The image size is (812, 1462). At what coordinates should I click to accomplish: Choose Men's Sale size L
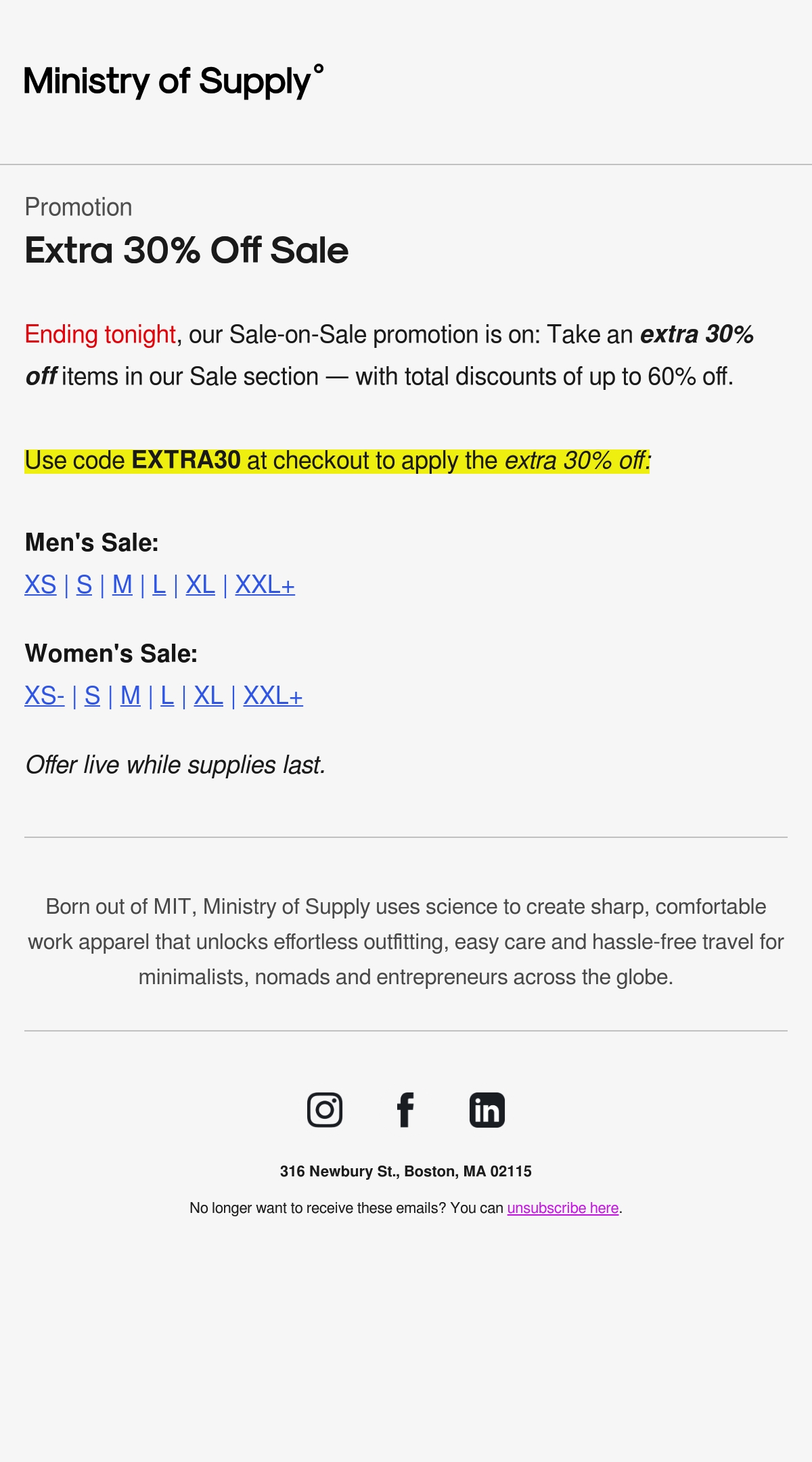(x=159, y=585)
